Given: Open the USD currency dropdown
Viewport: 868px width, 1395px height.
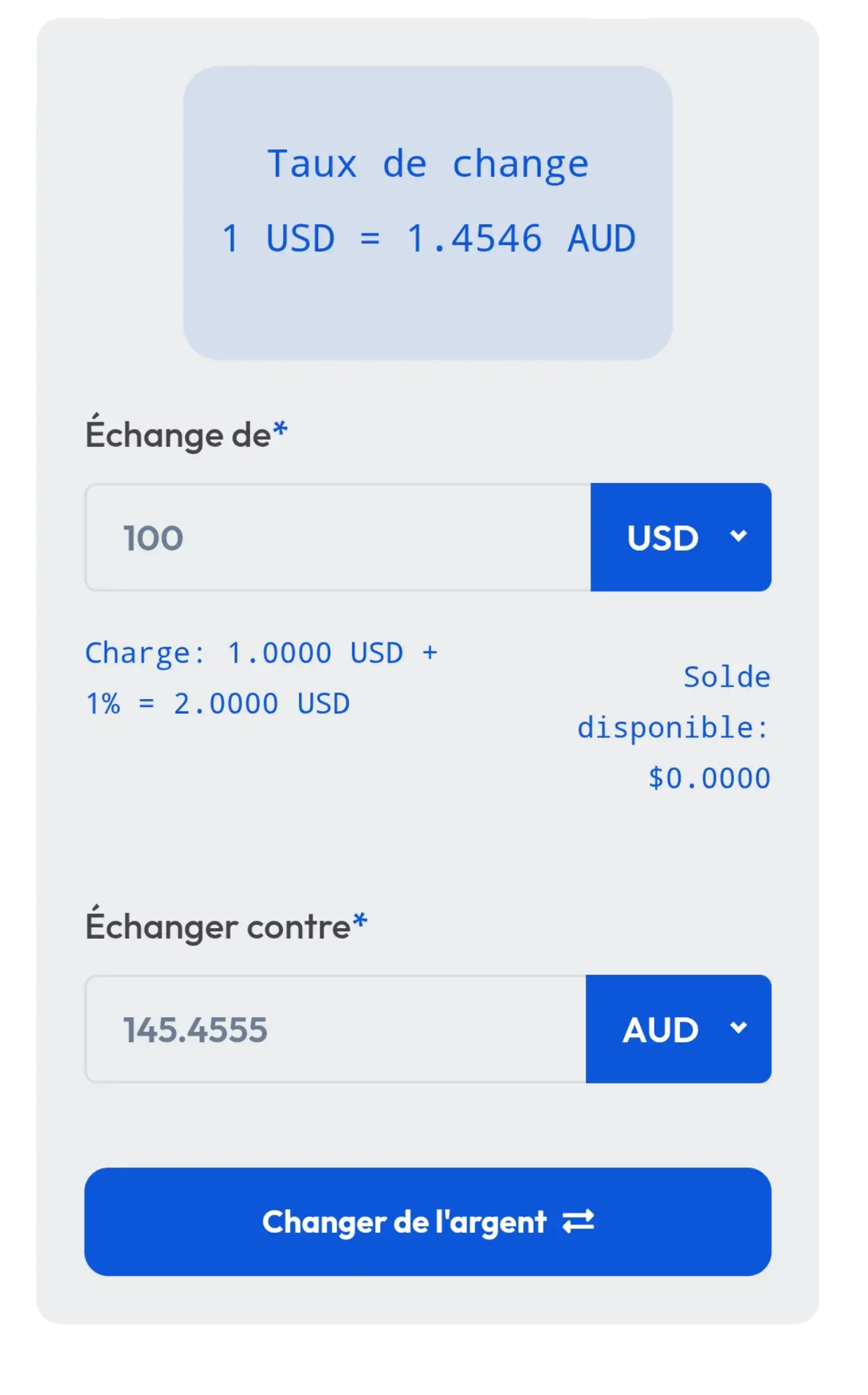Looking at the screenshot, I should [681, 537].
